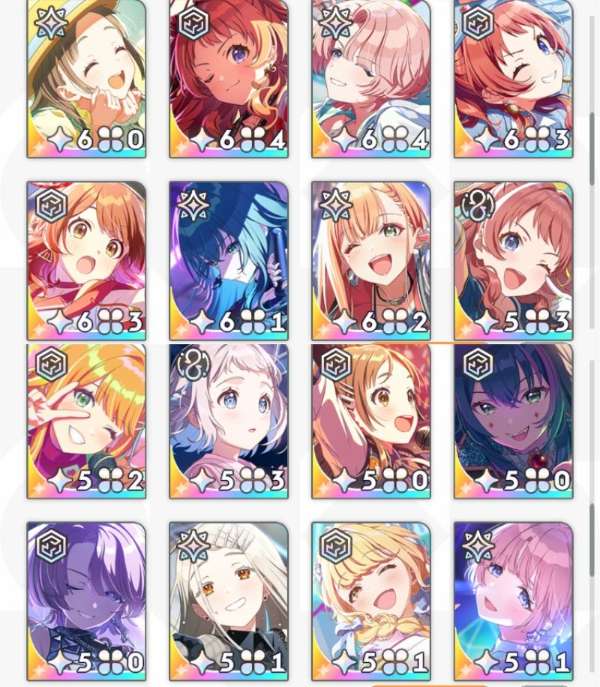The height and width of the screenshot is (687, 600).
Task: Tap the pink-haired card with sparkling blue background
Action: (513, 600)
